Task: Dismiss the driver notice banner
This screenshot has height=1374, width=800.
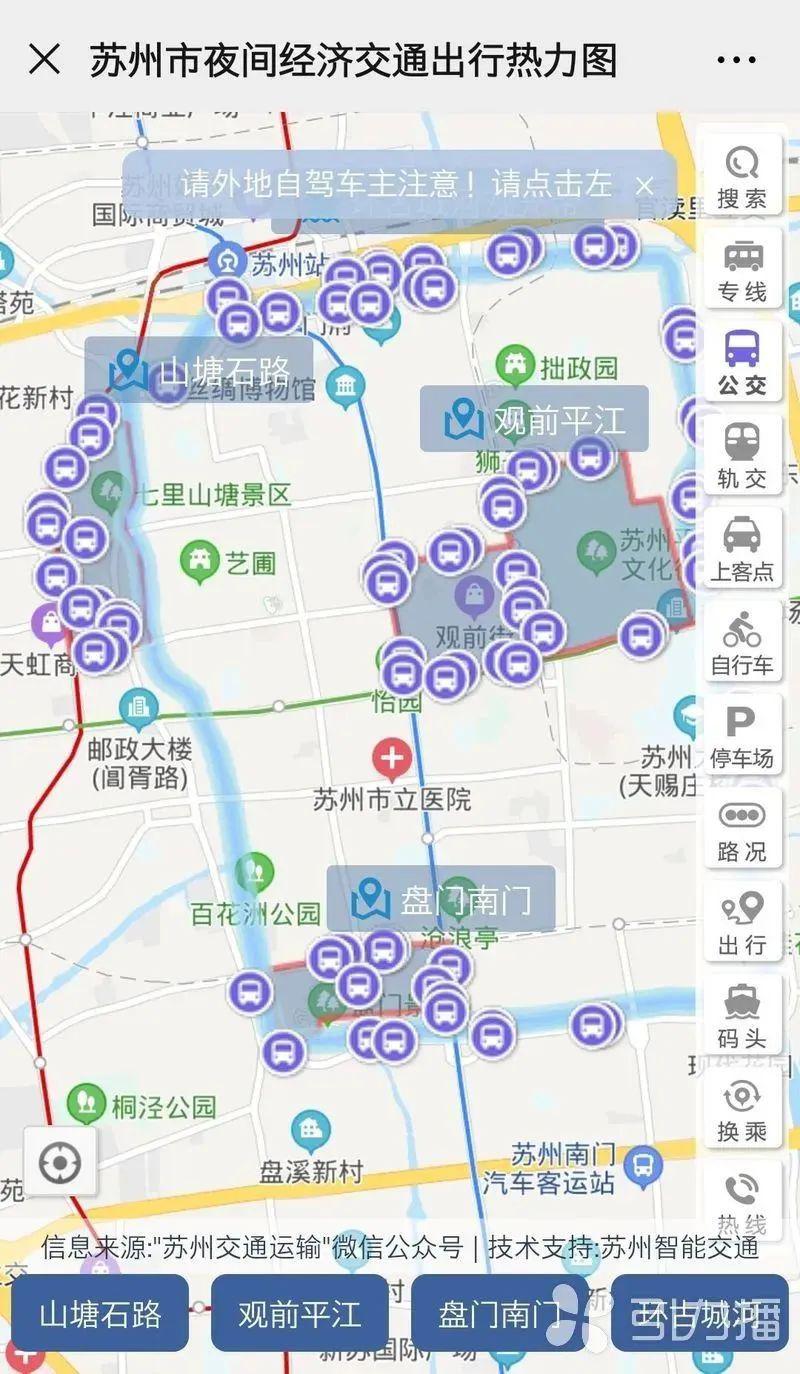Action: 645,186
